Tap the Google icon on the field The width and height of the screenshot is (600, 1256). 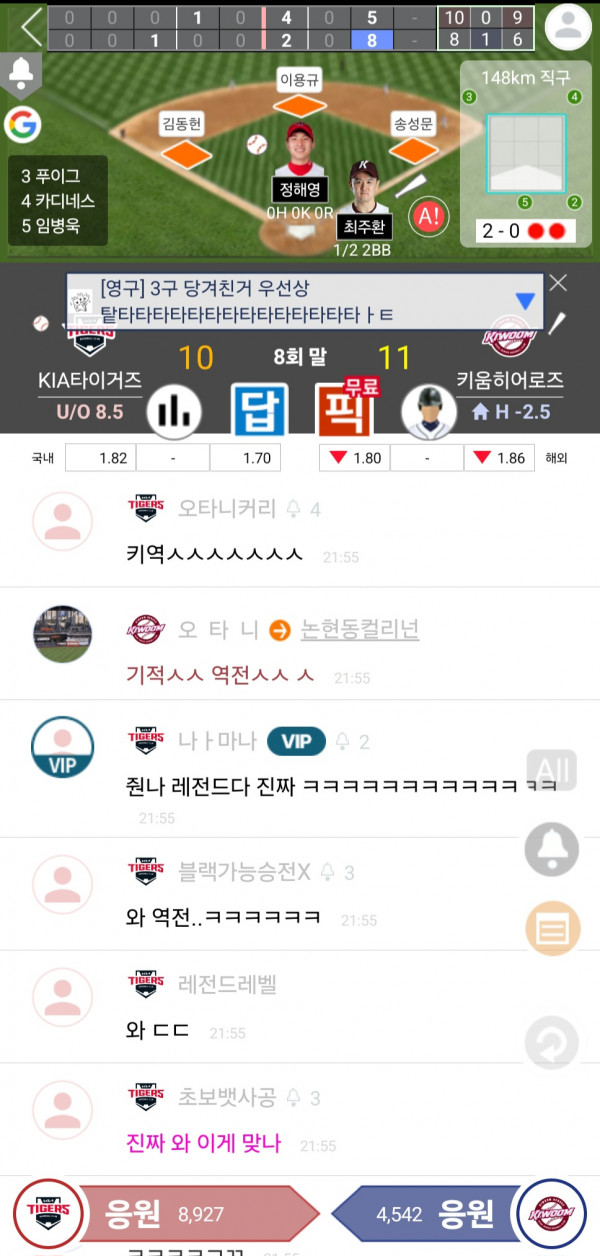21,125
